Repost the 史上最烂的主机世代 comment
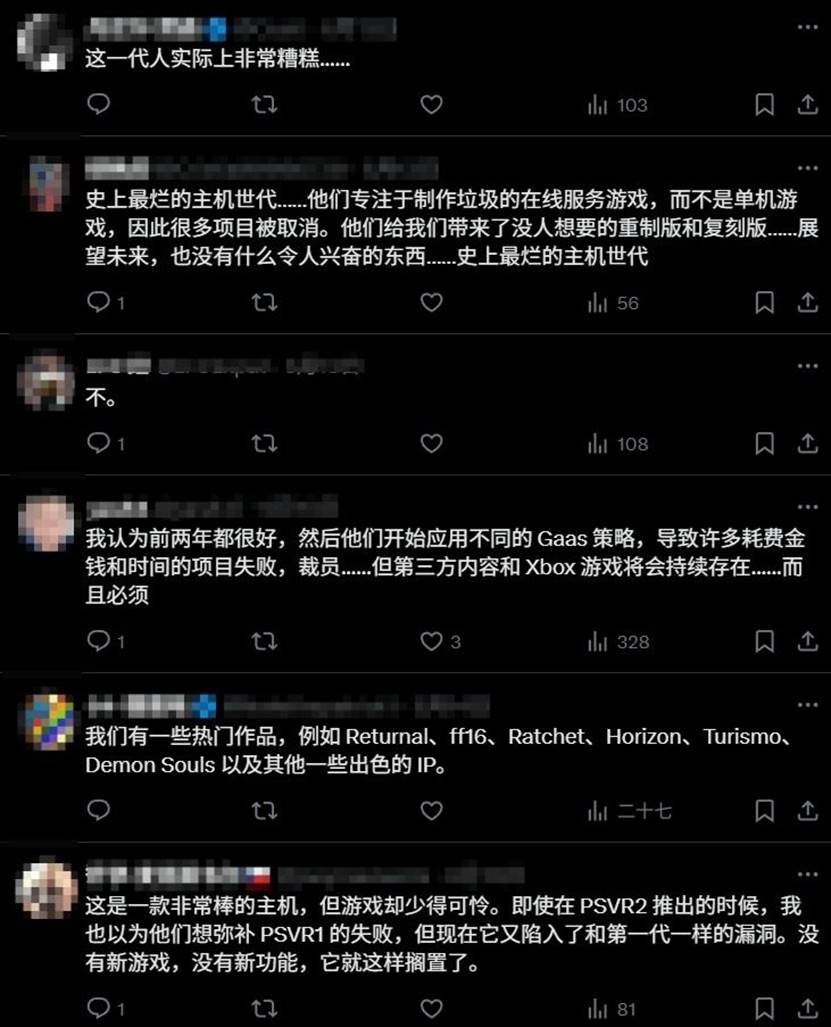831x1027 pixels. [264, 302]
